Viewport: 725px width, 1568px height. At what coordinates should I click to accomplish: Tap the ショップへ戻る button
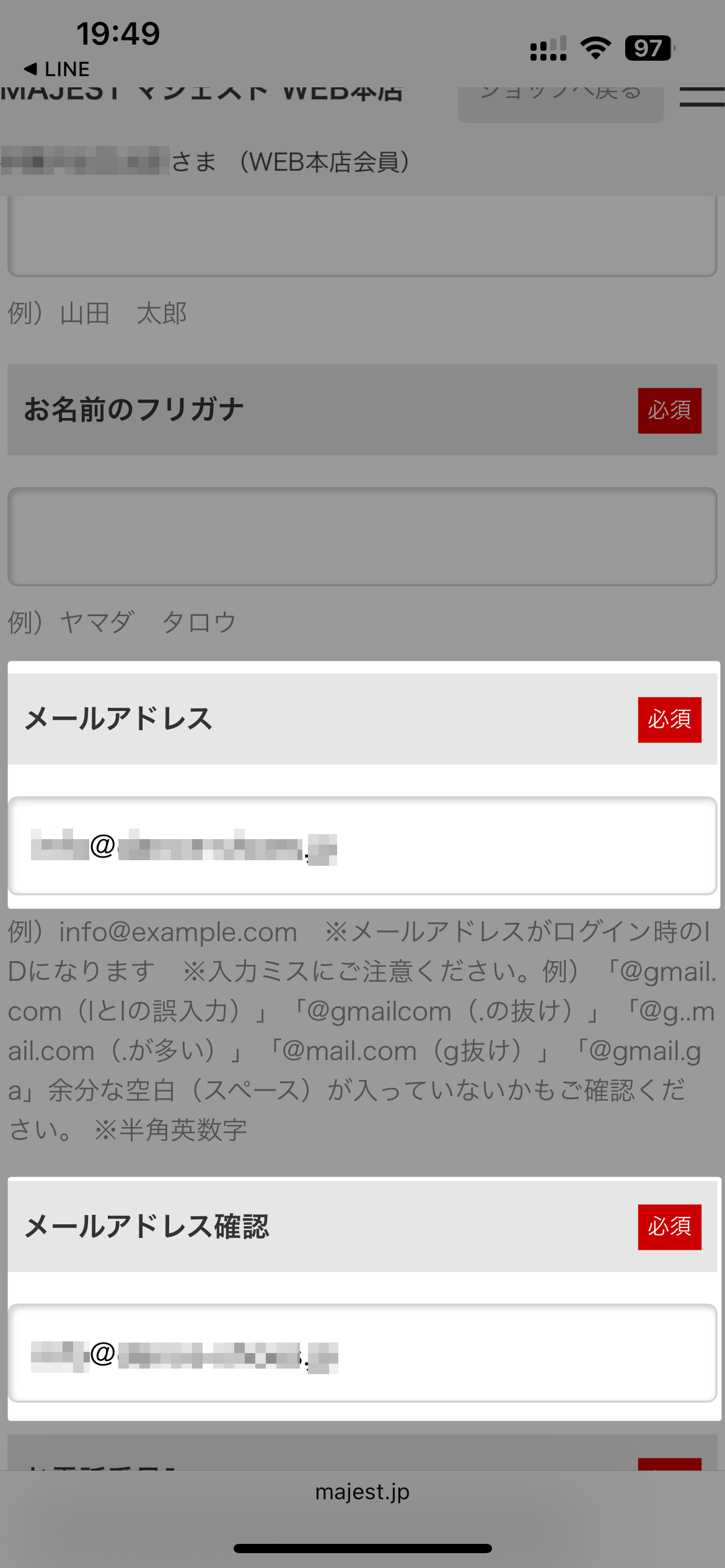560,102
